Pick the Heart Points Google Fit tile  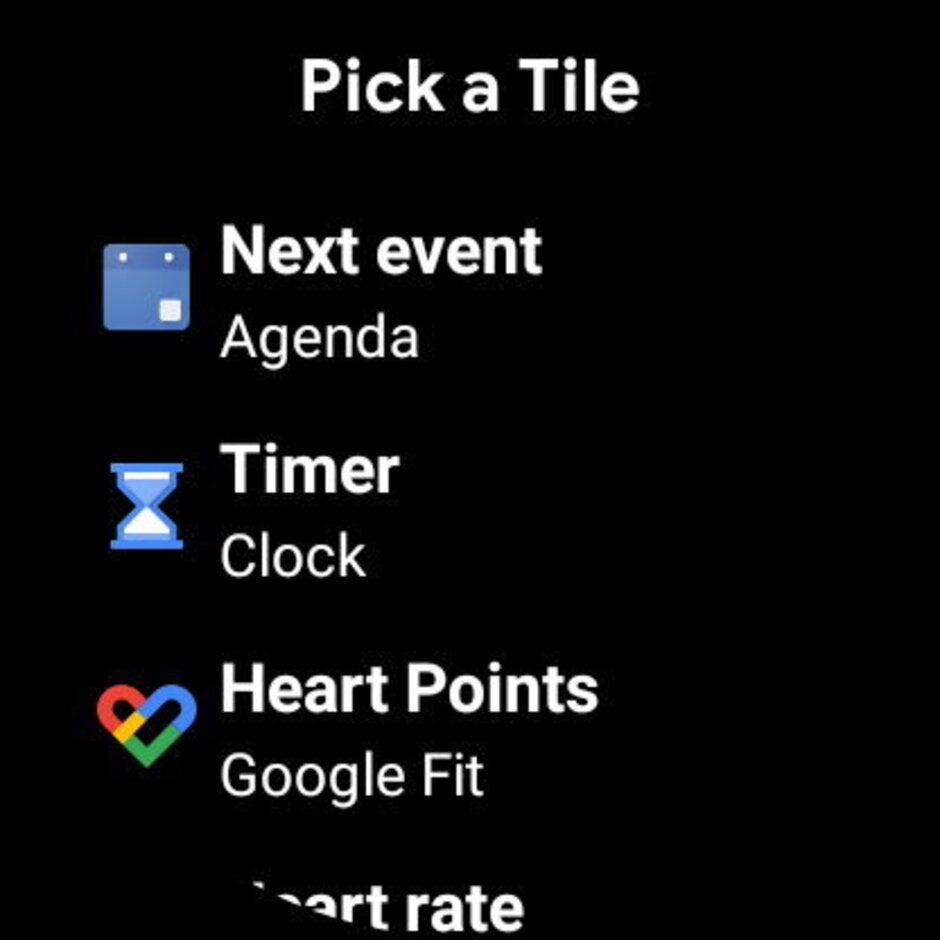[408, 730]
